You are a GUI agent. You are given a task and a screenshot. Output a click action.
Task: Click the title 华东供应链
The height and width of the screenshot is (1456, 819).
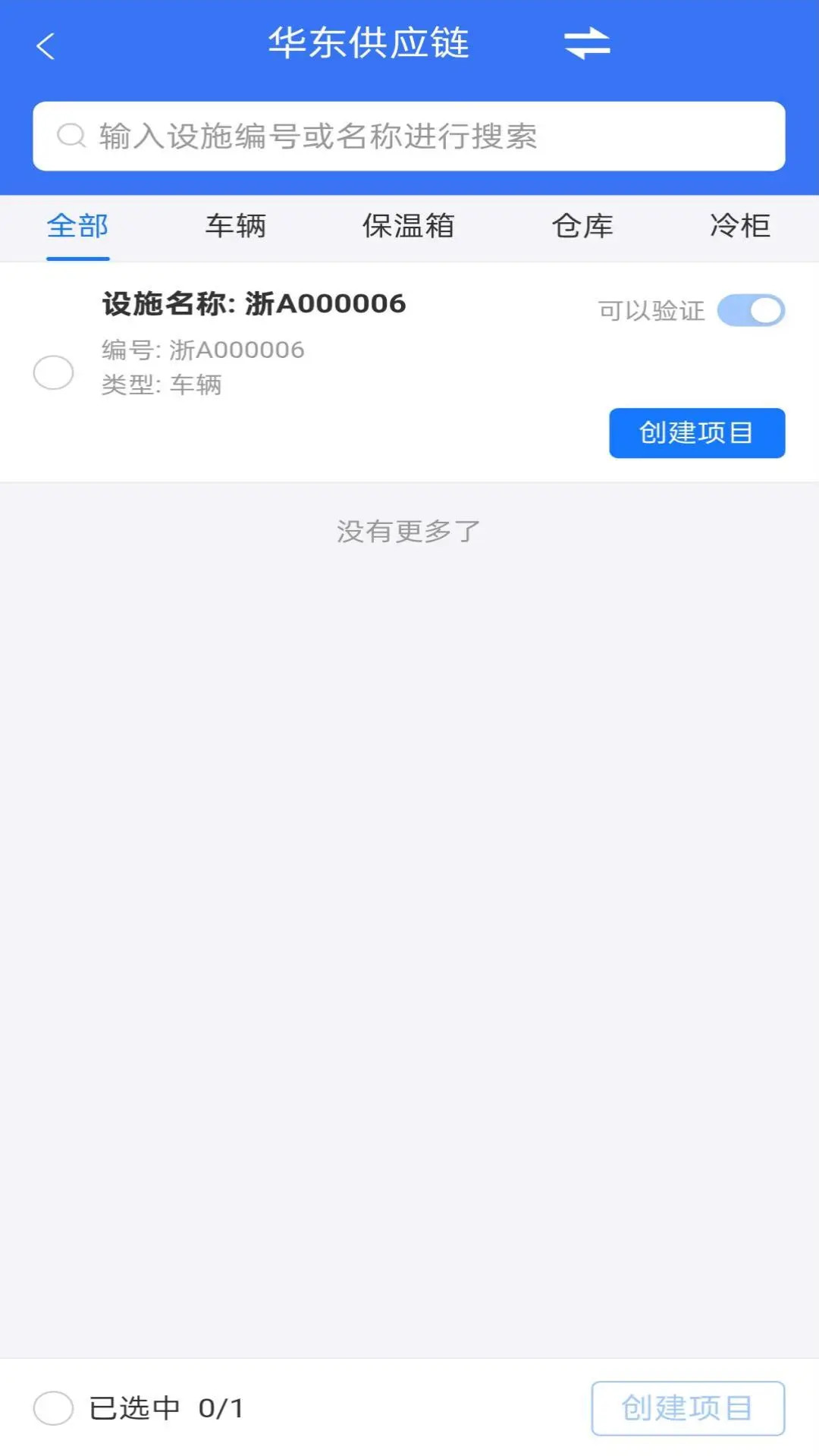pyautogui.click(x=371, y=44)
